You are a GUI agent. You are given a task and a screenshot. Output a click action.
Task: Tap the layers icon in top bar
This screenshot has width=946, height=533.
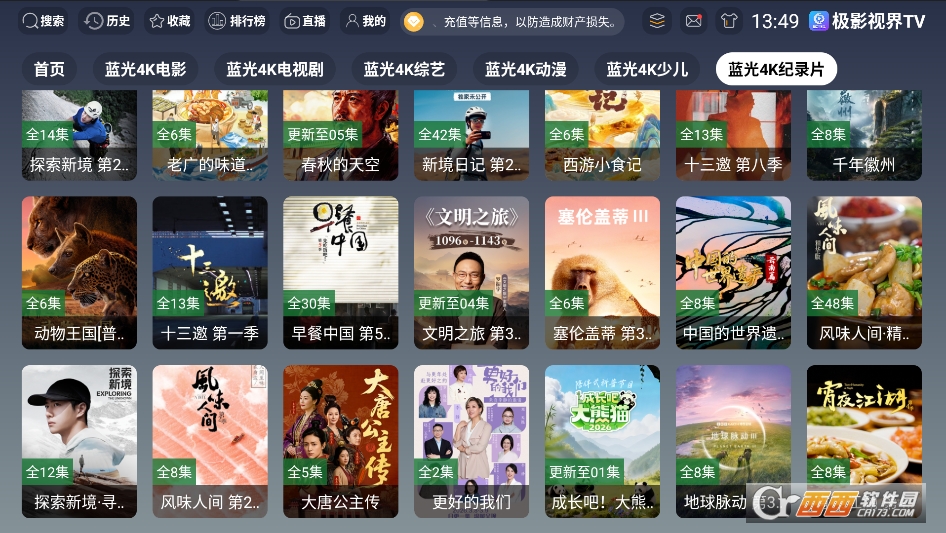pyautogui.click(x=656, y=21)
